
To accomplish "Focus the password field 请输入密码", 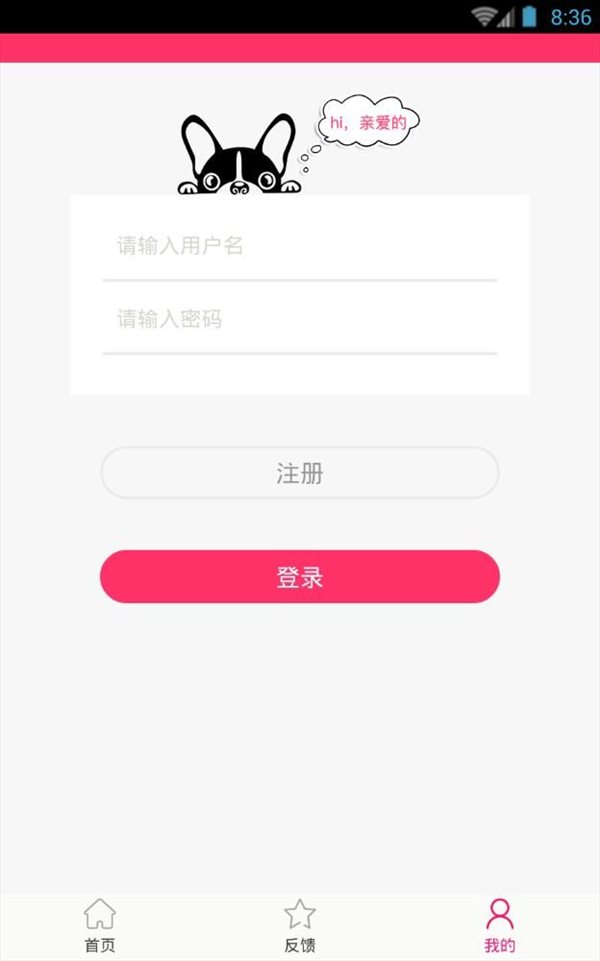I will [x=299, y=320].
